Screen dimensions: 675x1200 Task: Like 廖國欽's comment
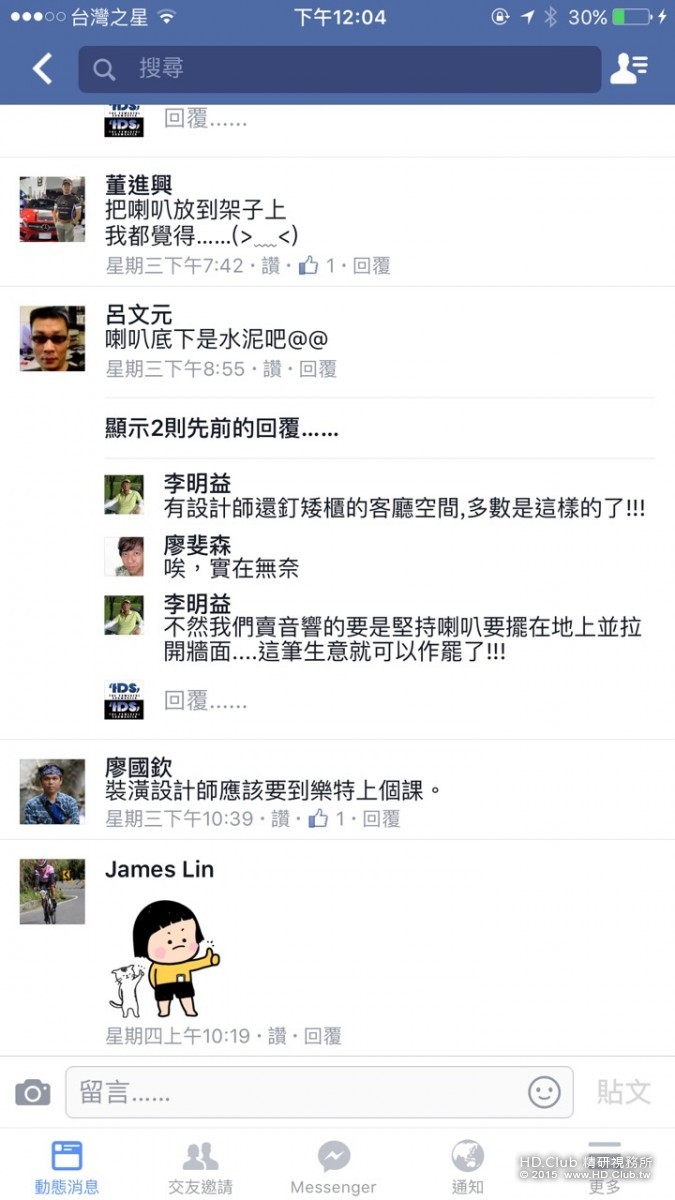(x=281, y=819)
